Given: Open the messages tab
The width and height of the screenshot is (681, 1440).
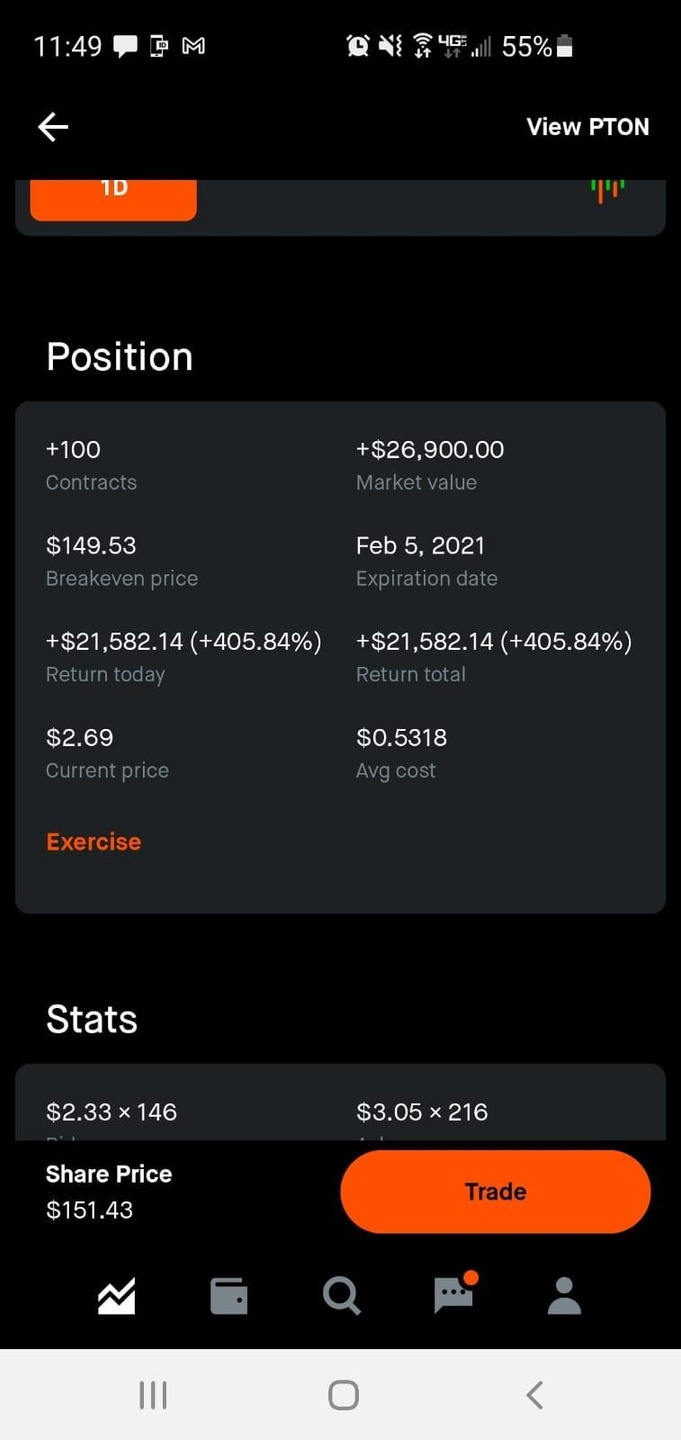Looking at the screenshot, I should tap(454, 1296).
